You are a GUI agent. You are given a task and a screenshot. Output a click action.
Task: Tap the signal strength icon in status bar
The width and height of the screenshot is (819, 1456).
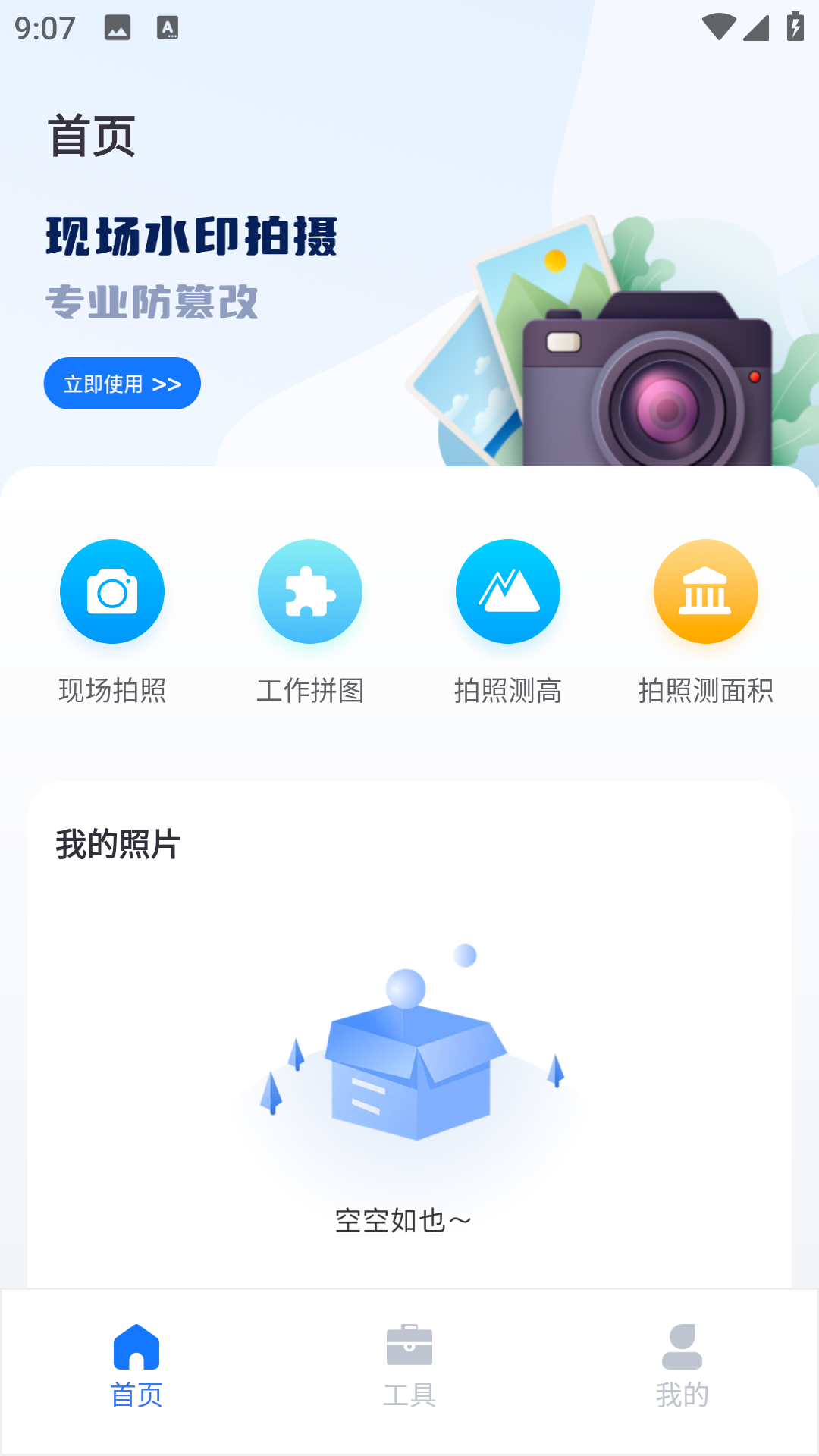pos(755,27)
